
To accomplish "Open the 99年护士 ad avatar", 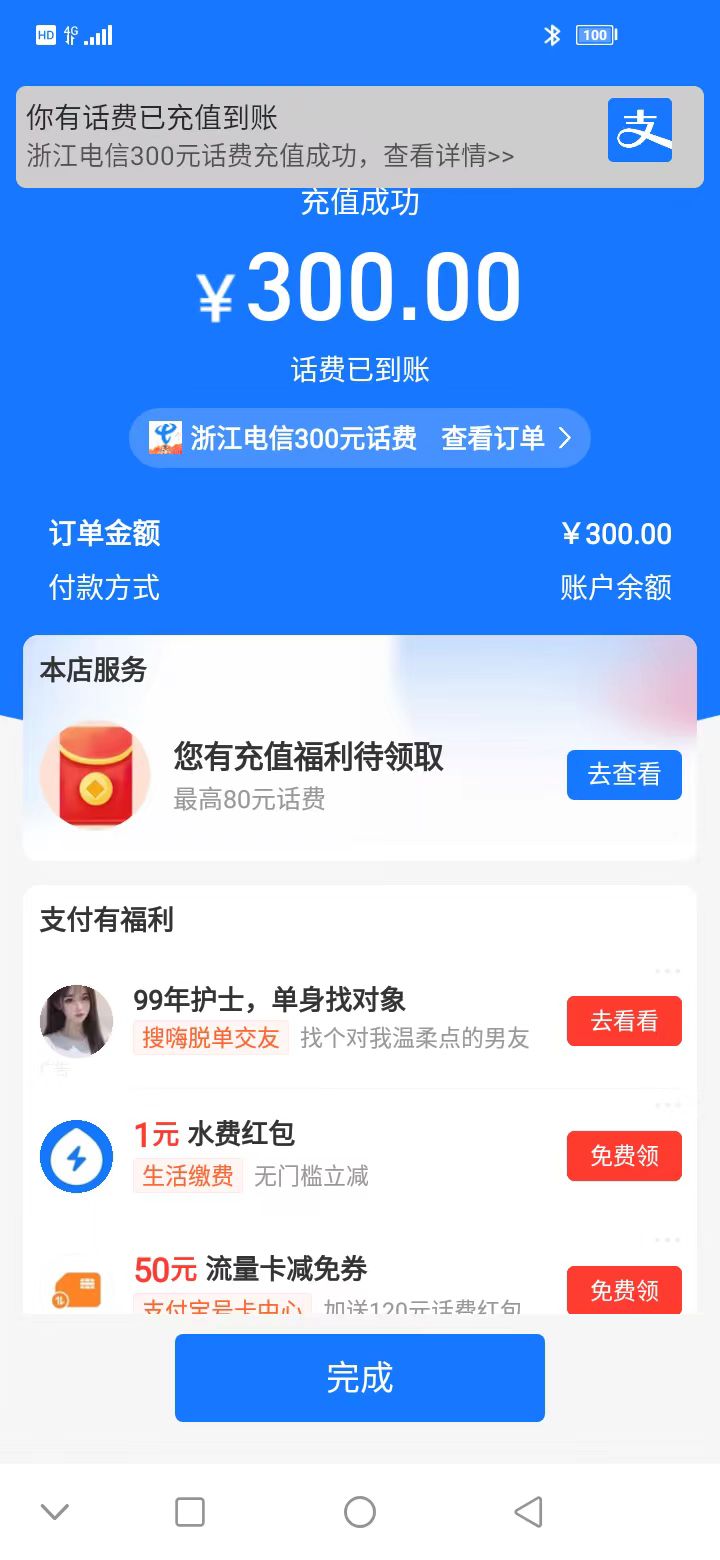I will [x=76, y=1021].
